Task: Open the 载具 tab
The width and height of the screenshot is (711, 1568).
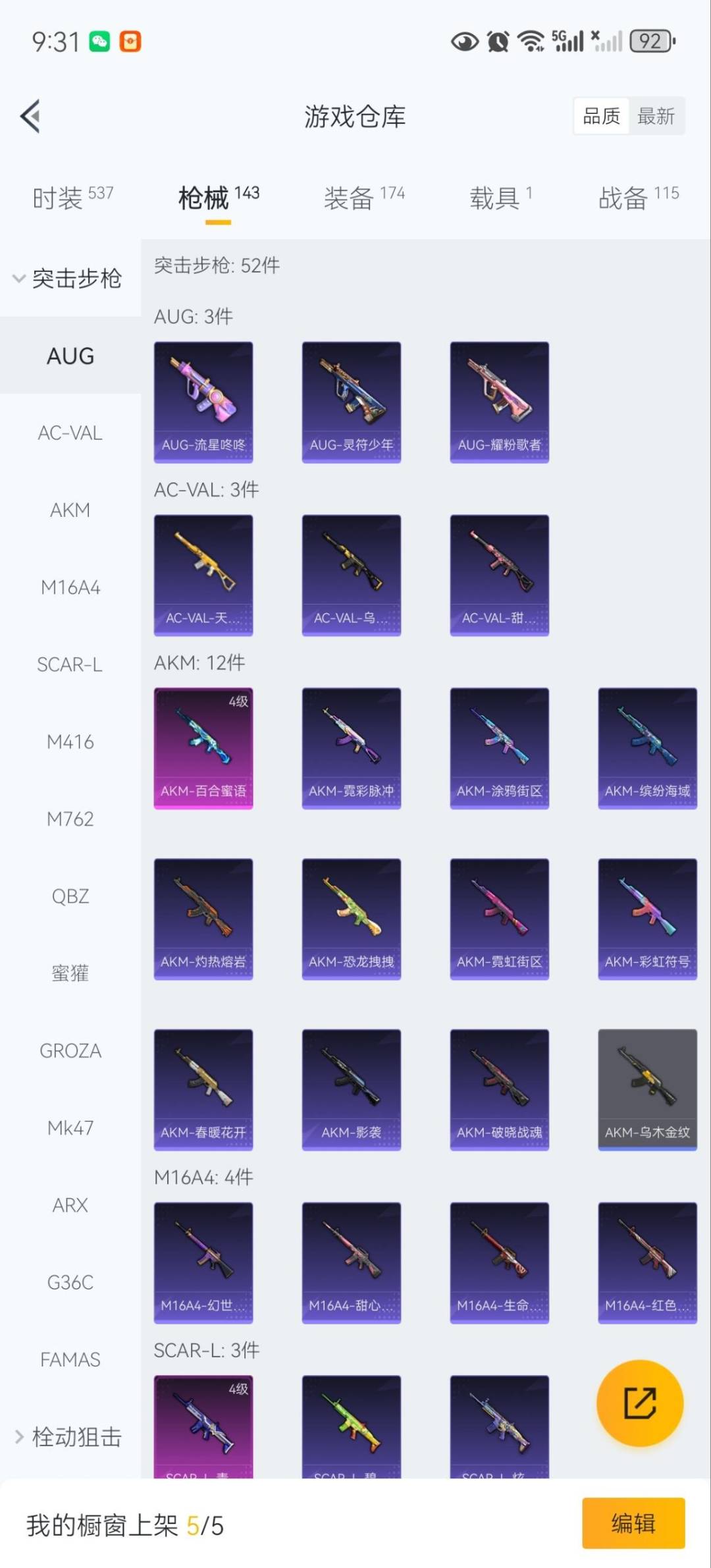Action: click(x=500, y=197)
